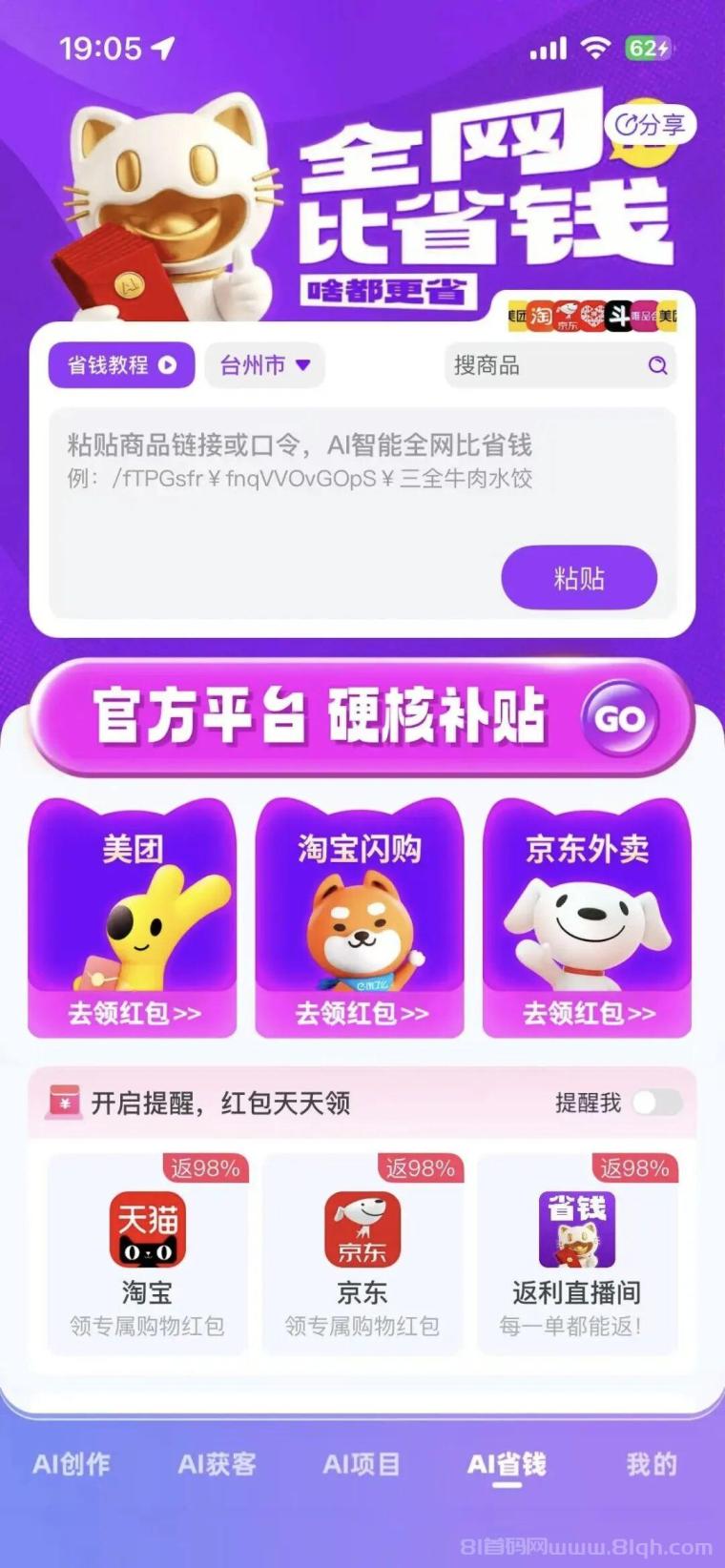Switch to the AI获客 tab
This screenshot has height=1568, width=725.
coord(217,1464)
